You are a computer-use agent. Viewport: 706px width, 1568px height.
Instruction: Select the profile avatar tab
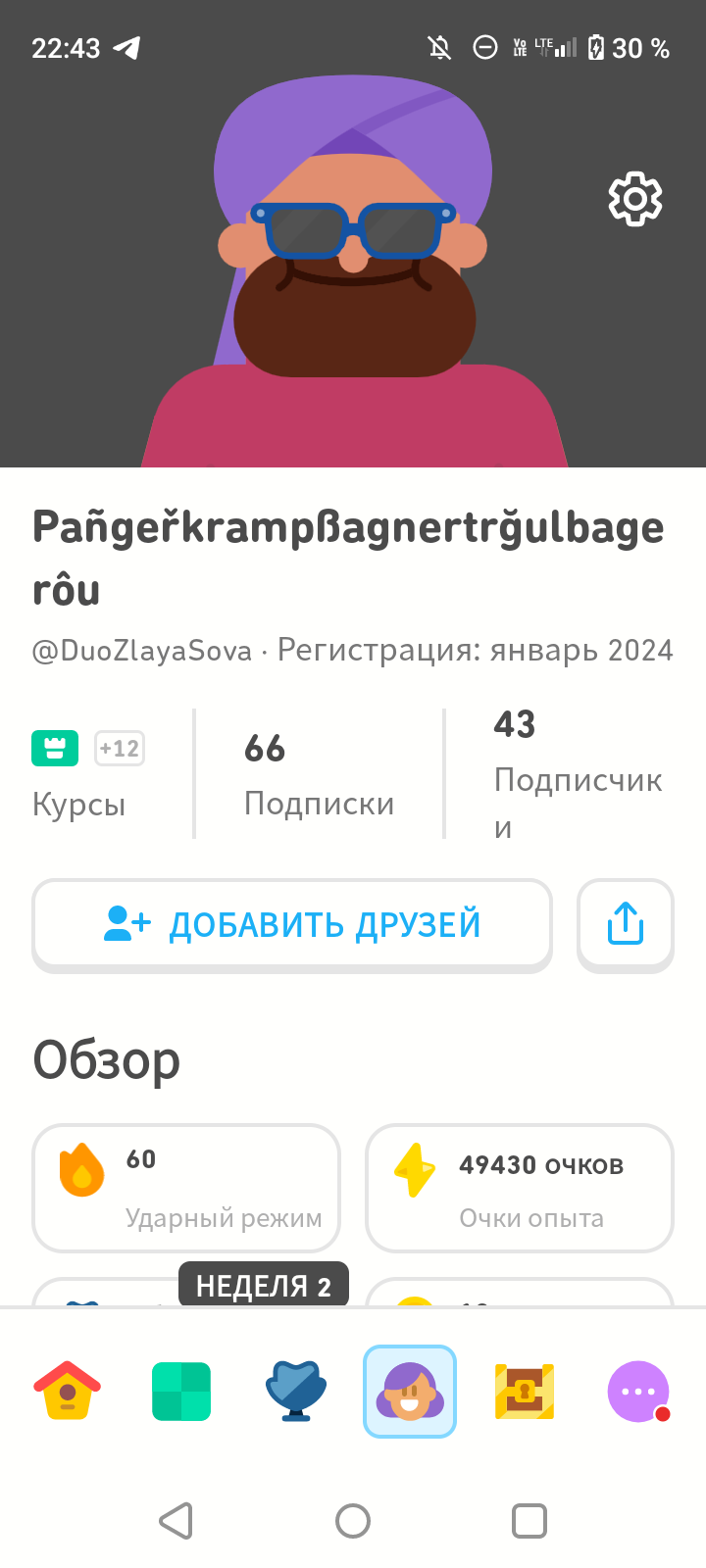410,1391
